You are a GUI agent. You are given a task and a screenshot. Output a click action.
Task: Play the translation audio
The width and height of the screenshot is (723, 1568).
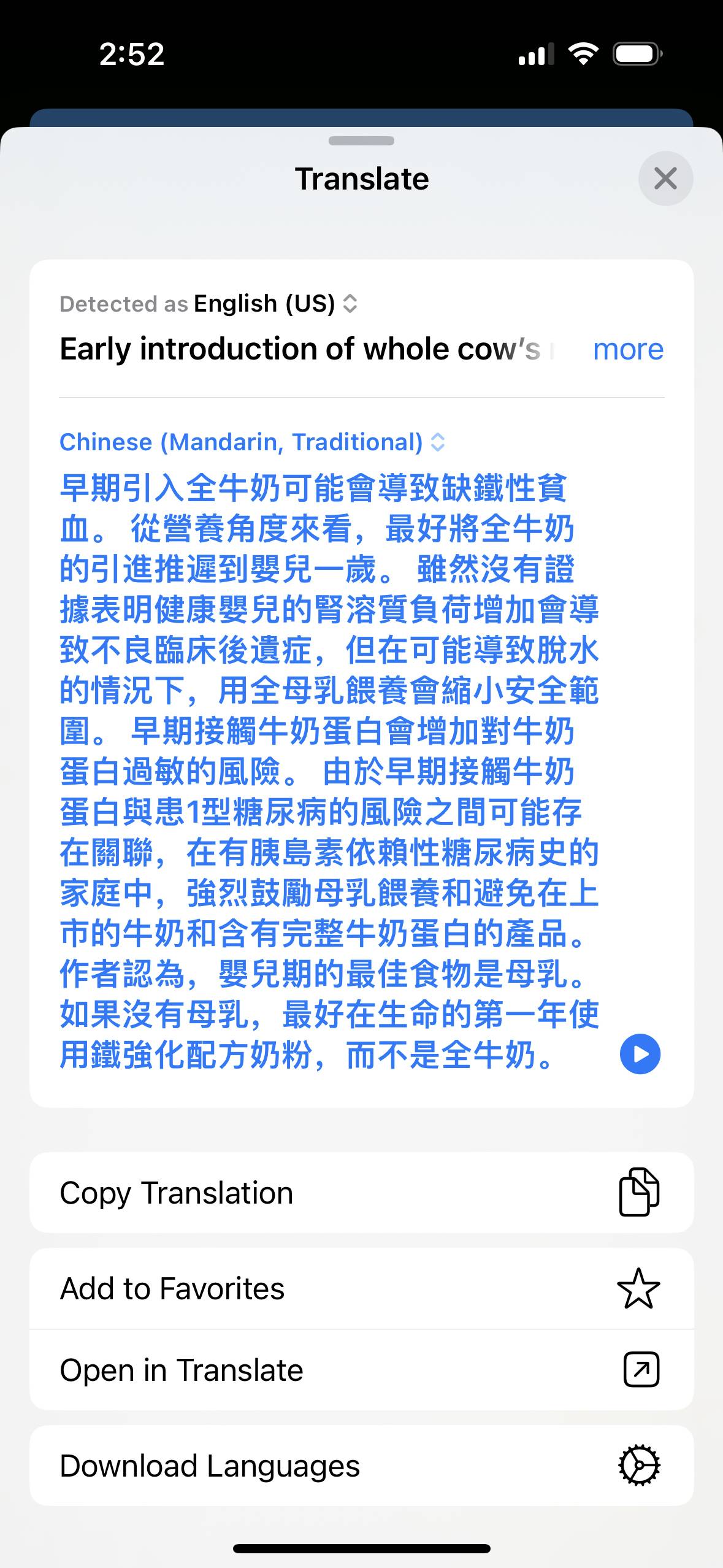click(x=640, y=1054)
